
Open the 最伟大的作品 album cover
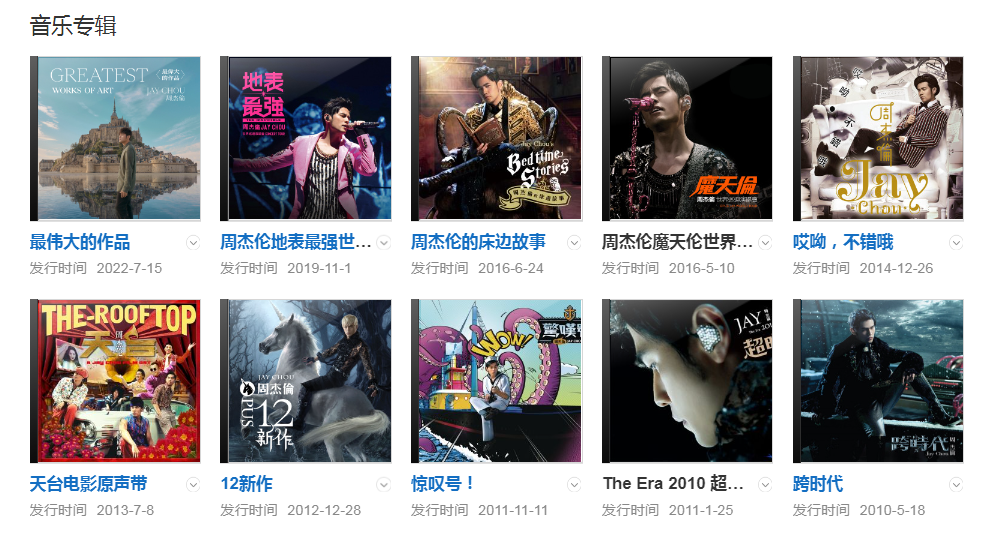pos(115,138)
